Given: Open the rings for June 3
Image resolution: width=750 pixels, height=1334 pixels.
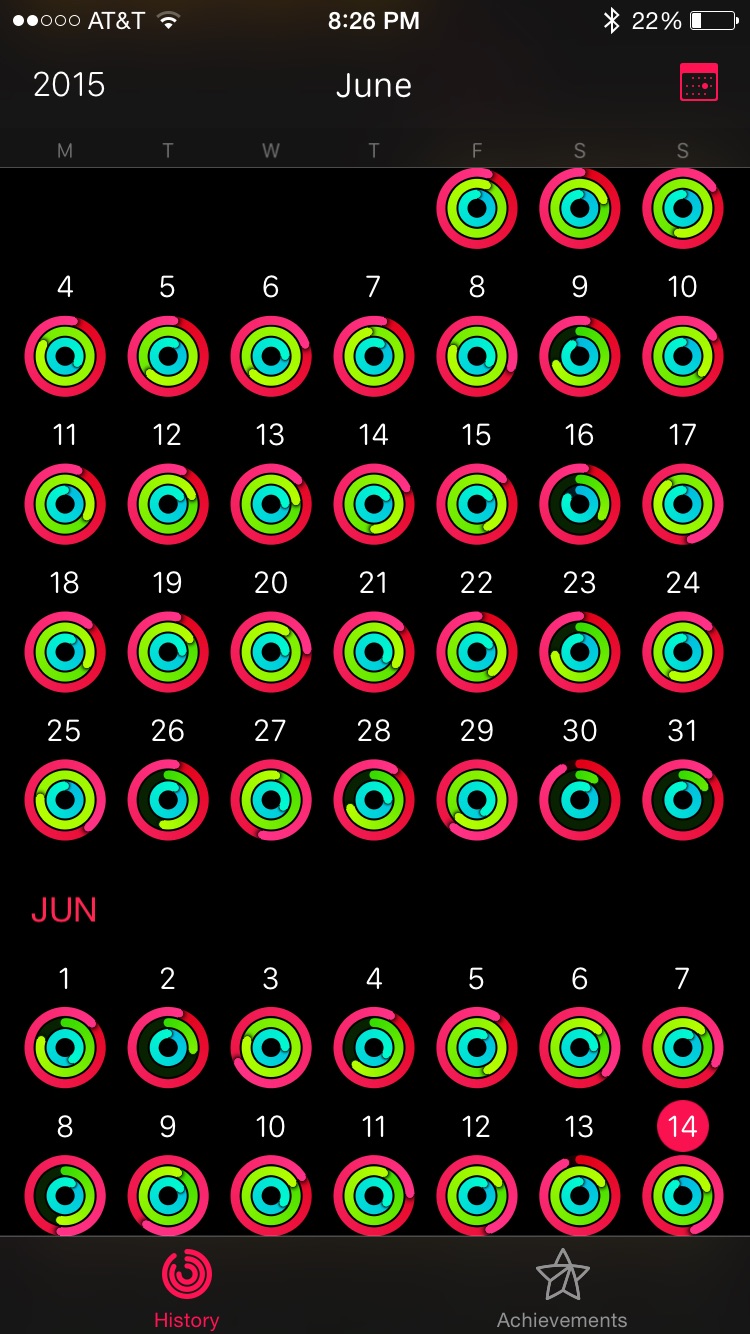Looking at the screenshot, I should pos(270,1047).
